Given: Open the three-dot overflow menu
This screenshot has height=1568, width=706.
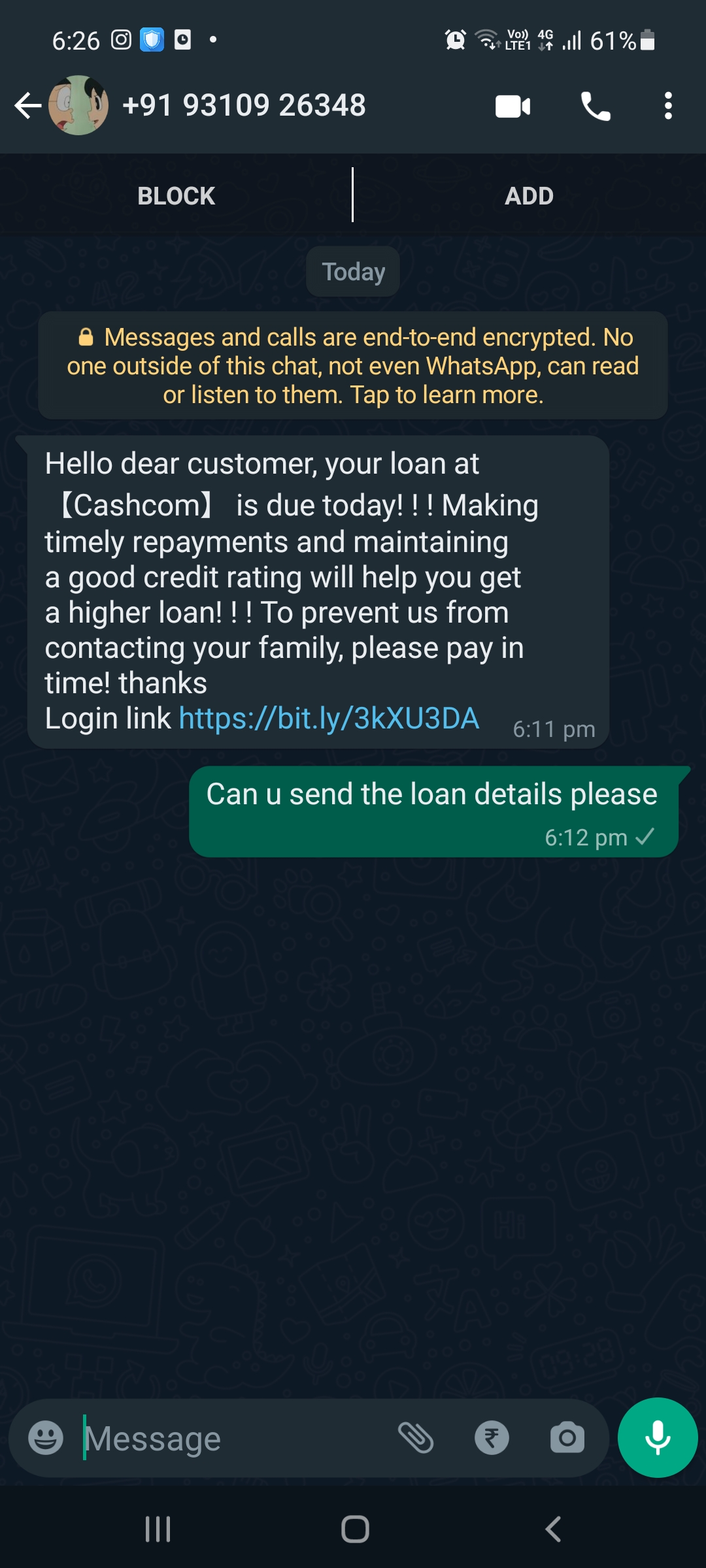Looking at the screenshot, I should click(x=667, y=106).
